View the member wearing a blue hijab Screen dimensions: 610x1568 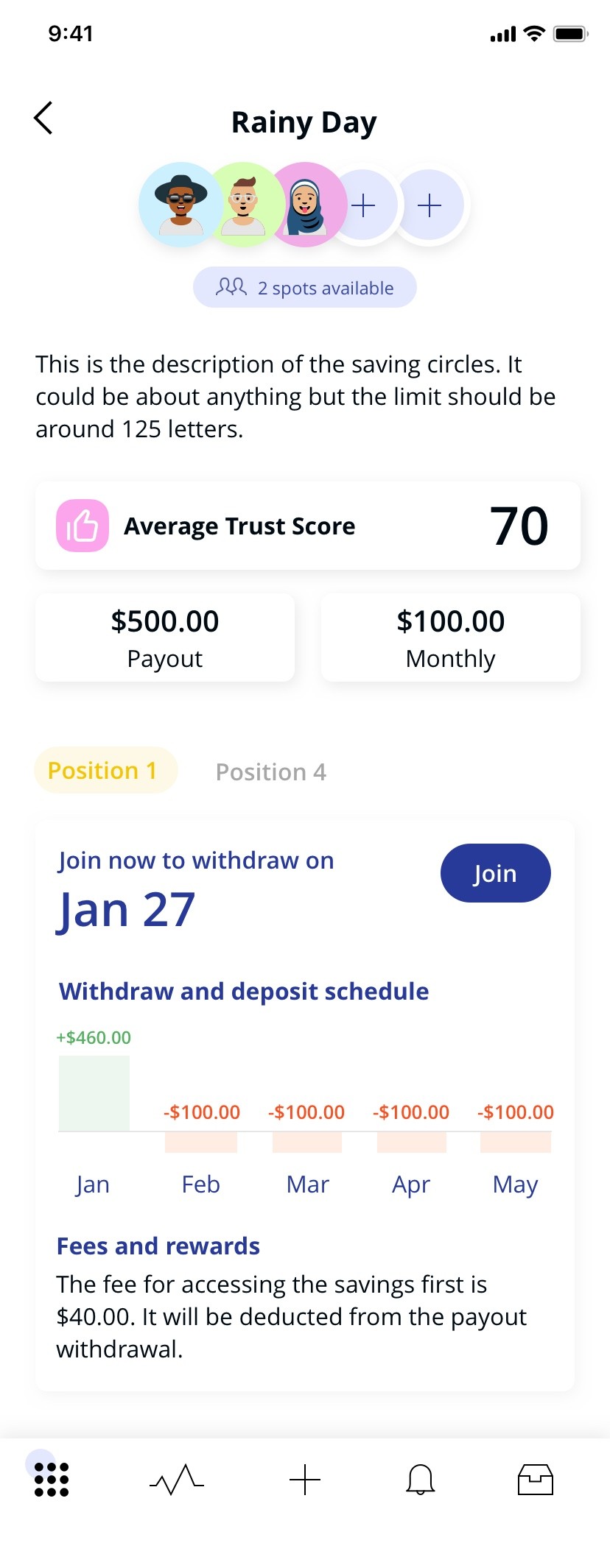tap(305, 205)
